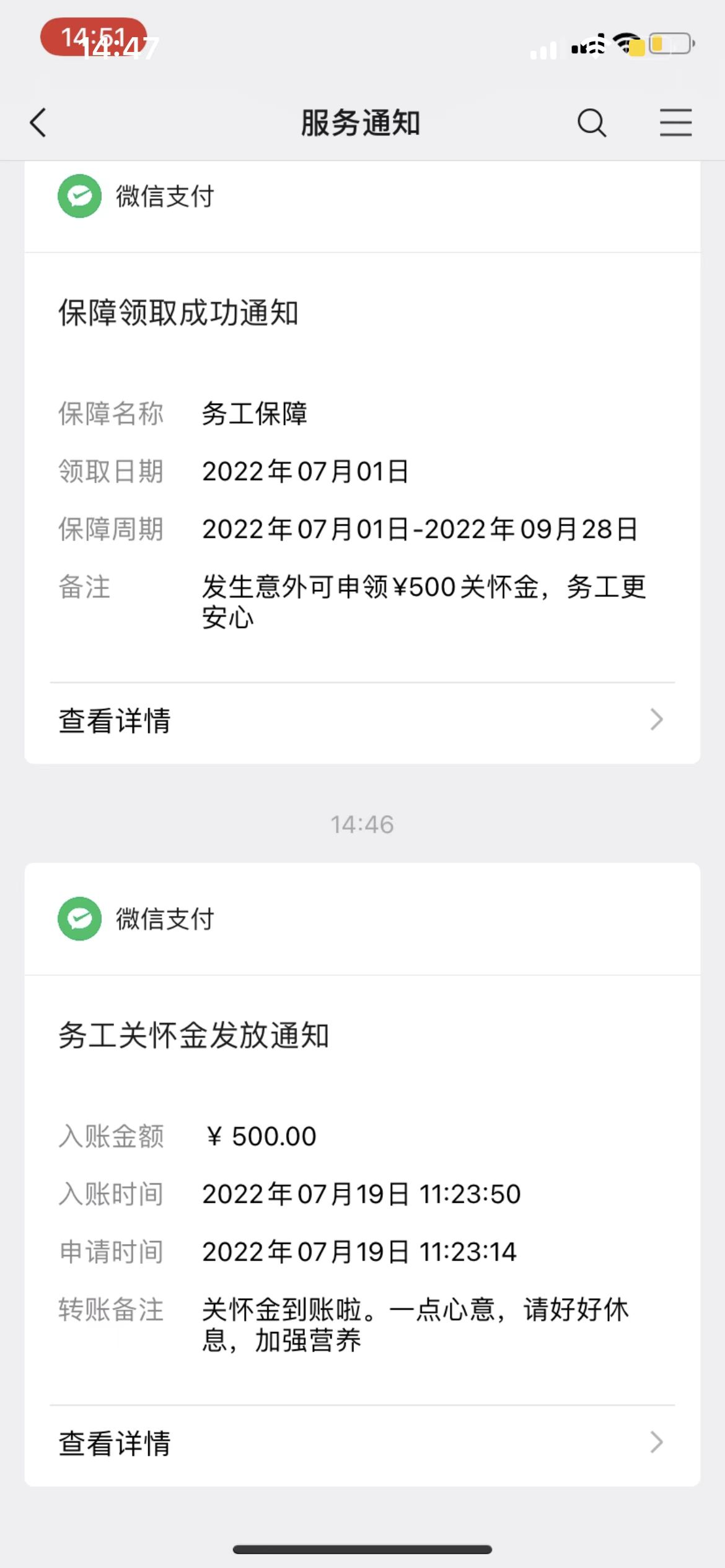View details of 务工关怀金发放通知
The image size is (725, 1568).
click(362, 1444)
